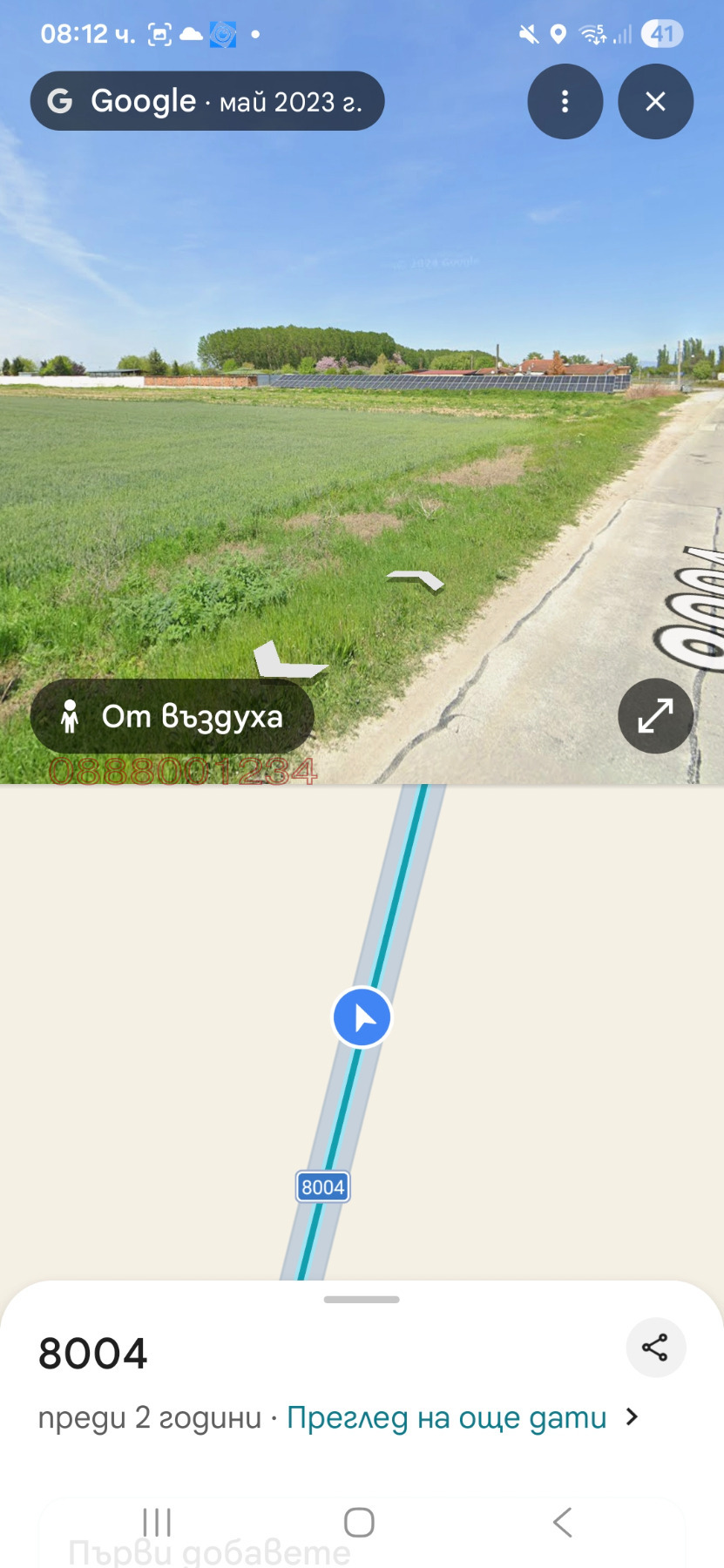
Task: Tap the blue navigation arrow on the map
Action: click(362, 1017)
